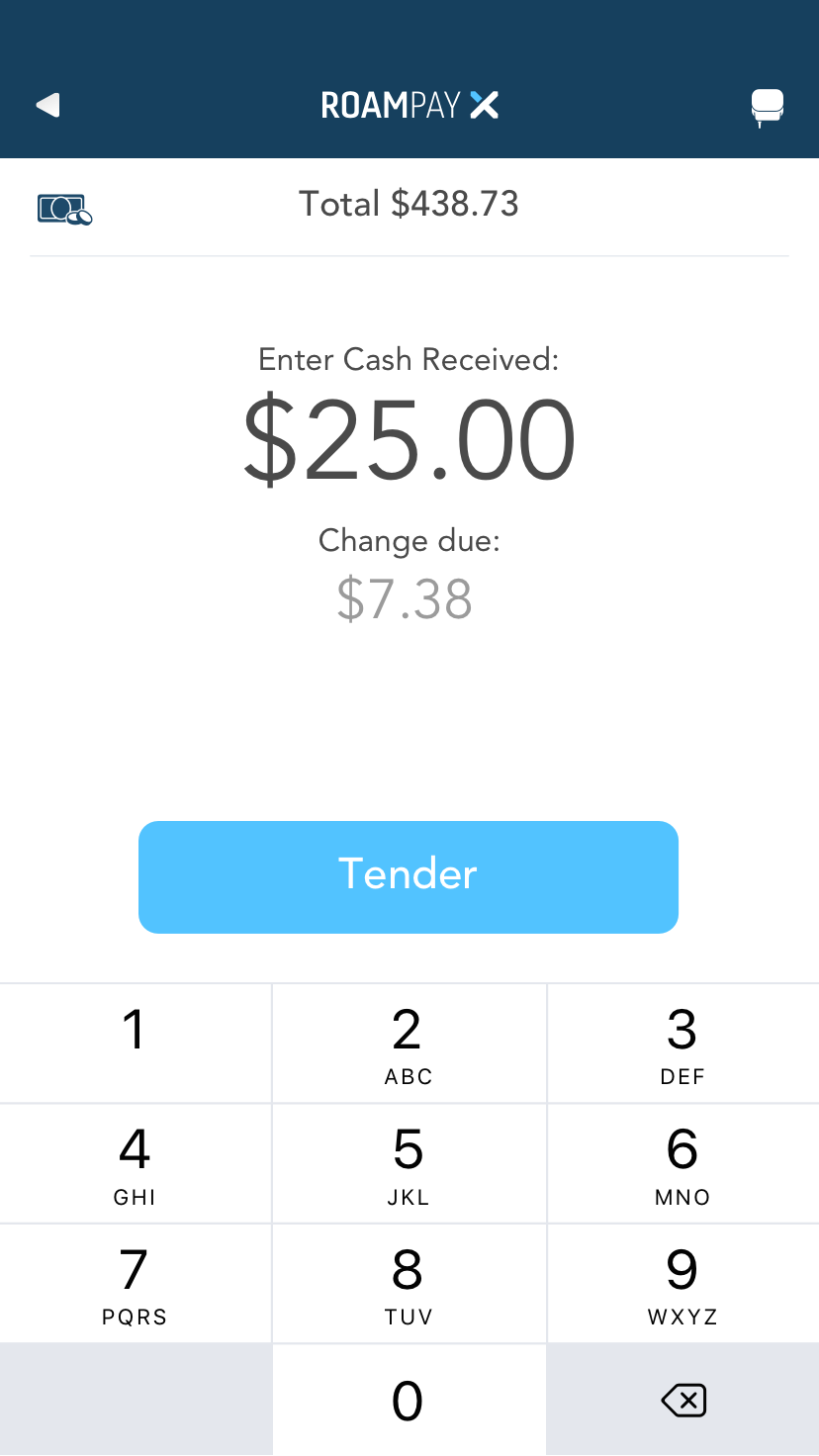Enter digit 7 on the keypad
Viewport: 819px width, 1456px height.
pyautogui.click(x=136, y=1284)
